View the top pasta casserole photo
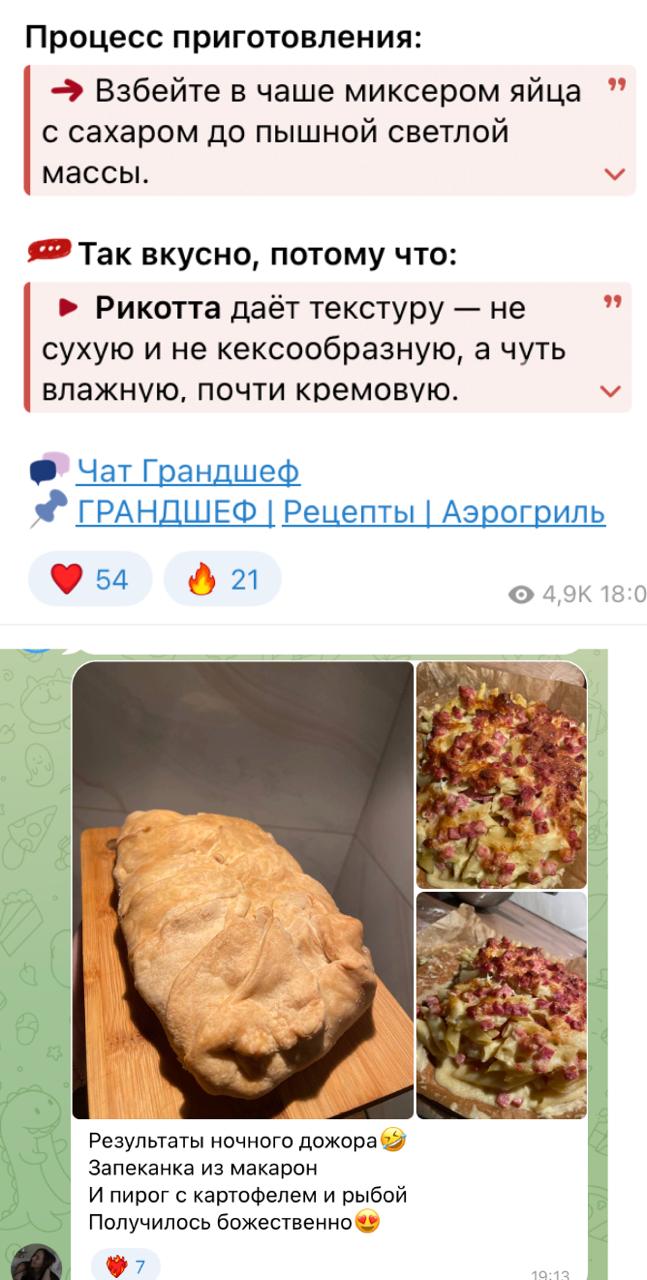 click(501, 775)
